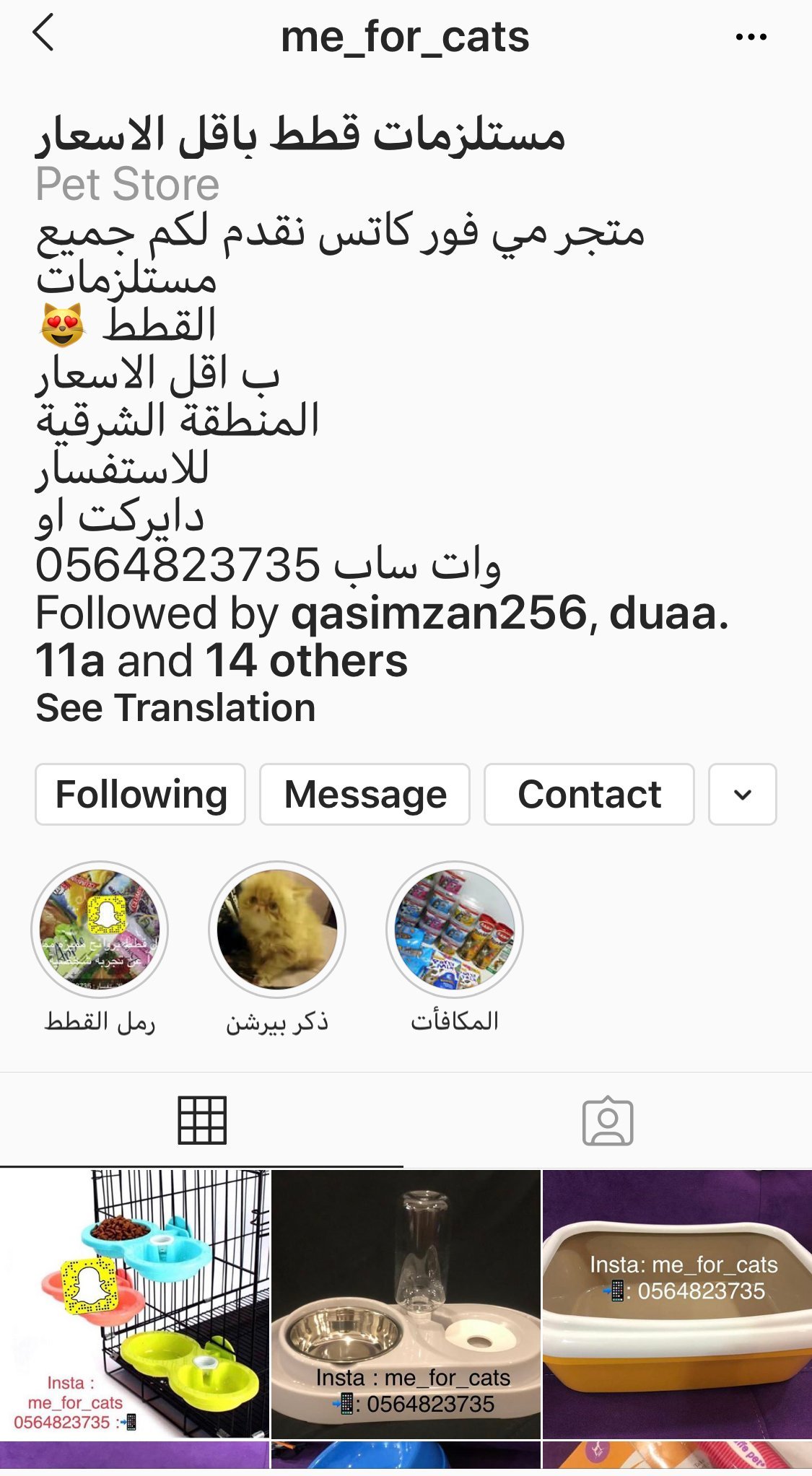Image resolution: width=812 pixels, height=1476 pixels.
Task: Open the المكافأت story highlight
Action: pyautogui.click(x=455, y=929)
